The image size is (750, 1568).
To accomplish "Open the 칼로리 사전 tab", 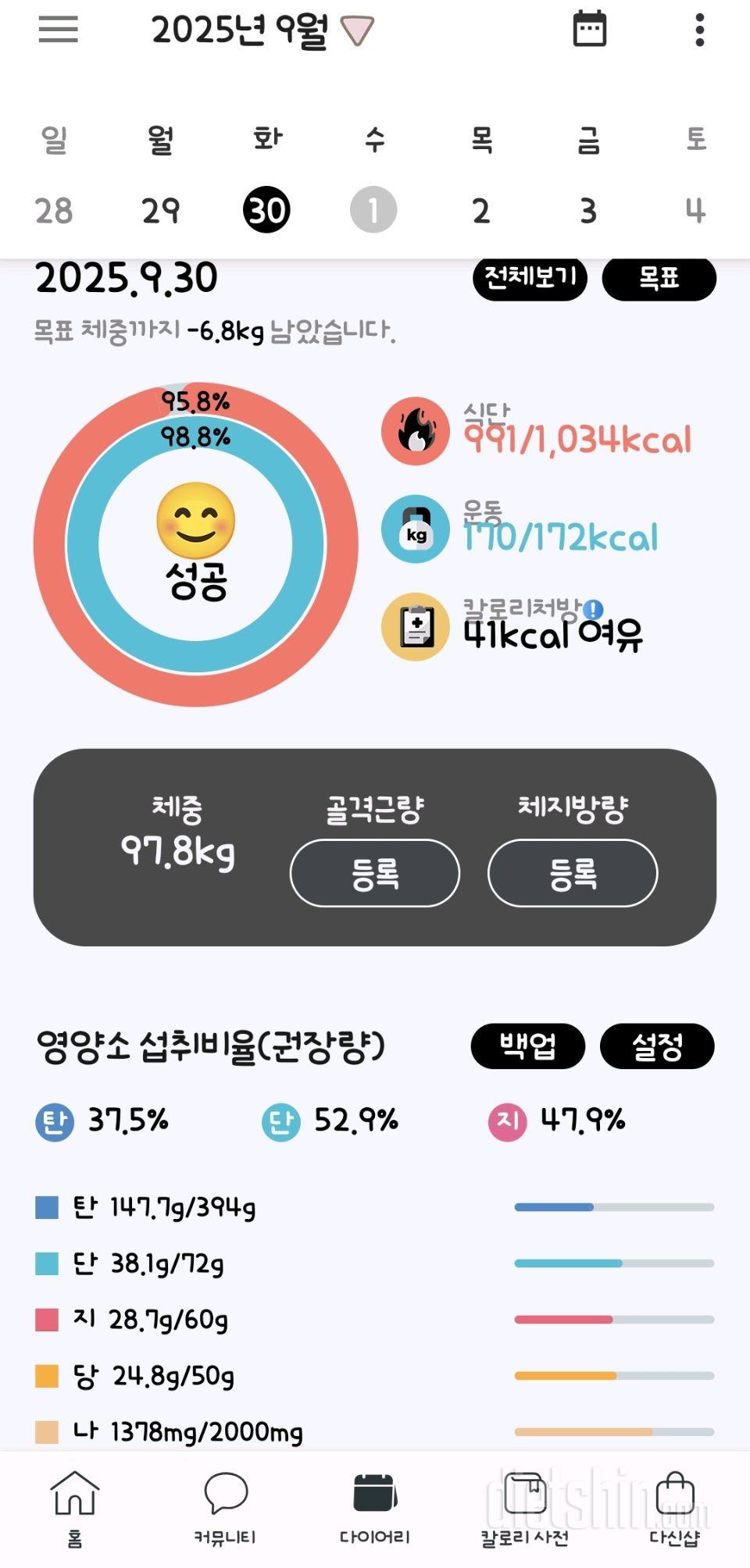I will (525, 1507).
